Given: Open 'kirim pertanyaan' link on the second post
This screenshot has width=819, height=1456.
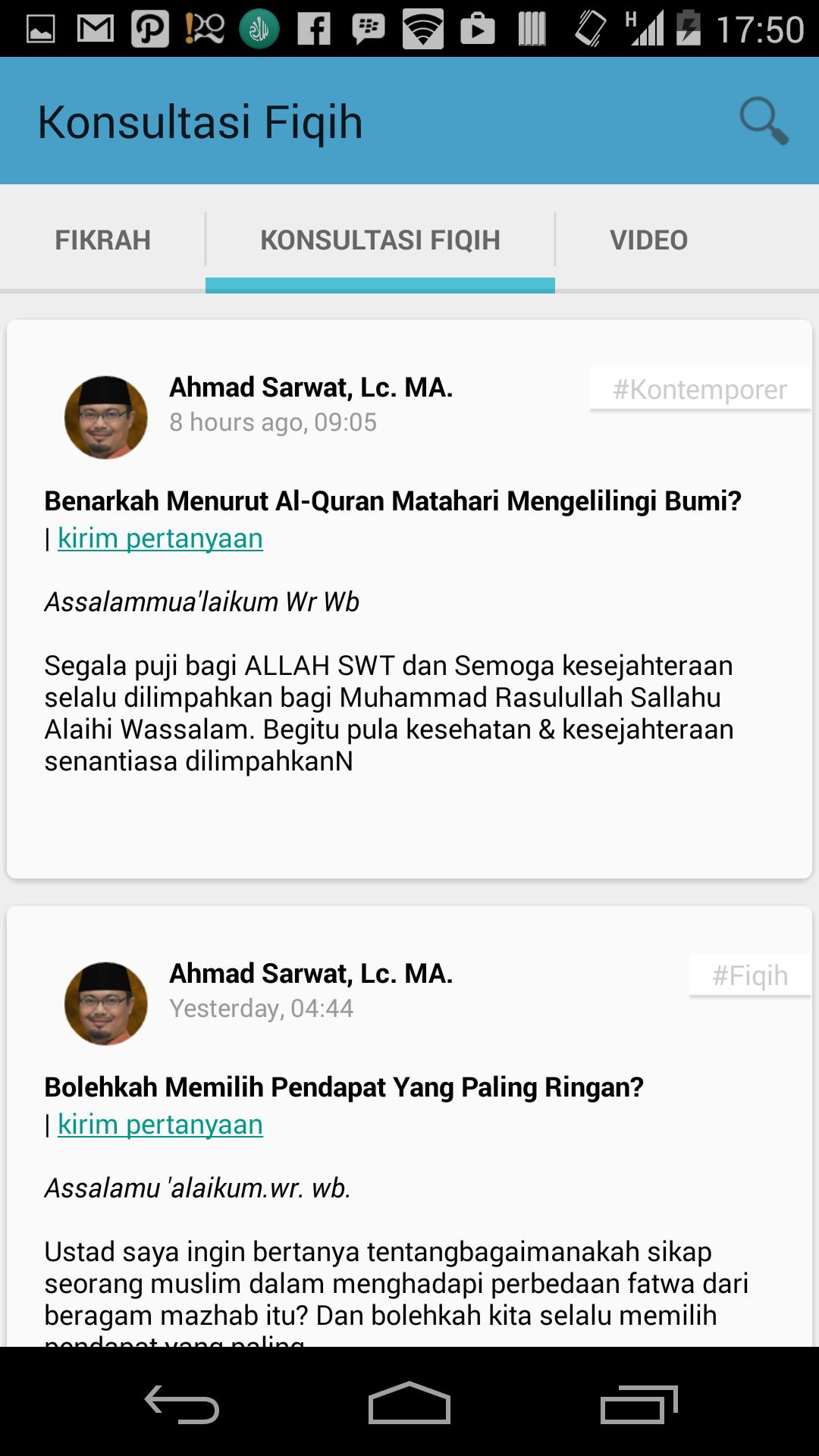Looking at the screenshot, I should coord(161,1125).
